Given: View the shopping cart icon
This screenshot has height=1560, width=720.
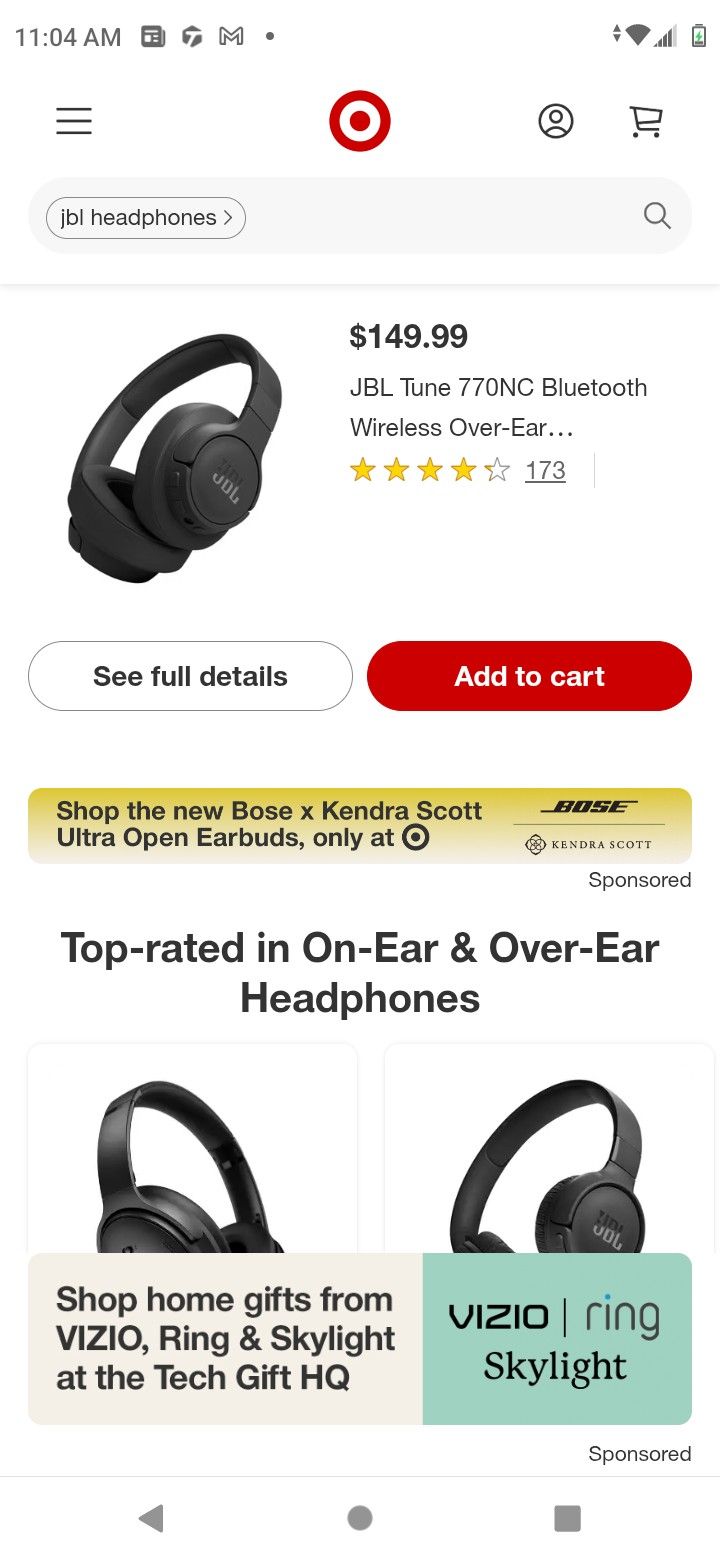Looking at the screenshot, I should [645, 121].
